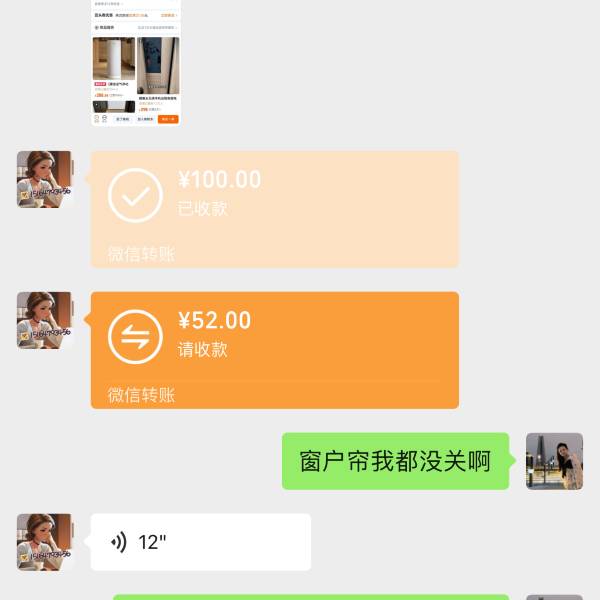Accept the pending ¥52.00 transfer
600x600 pixels.
[x=275, y=350]
